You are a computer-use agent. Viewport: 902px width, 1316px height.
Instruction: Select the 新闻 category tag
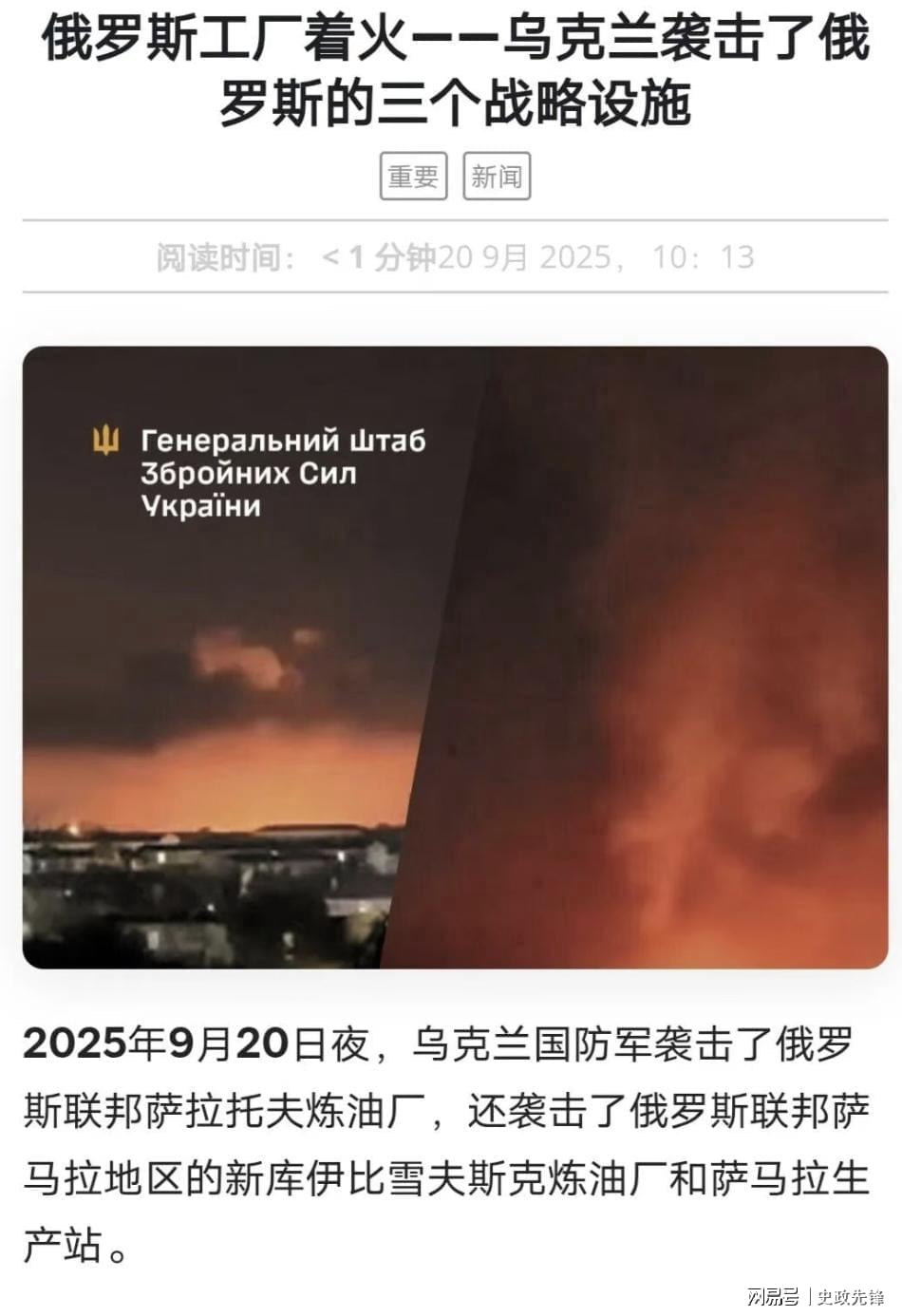click(x=497, y=177)
